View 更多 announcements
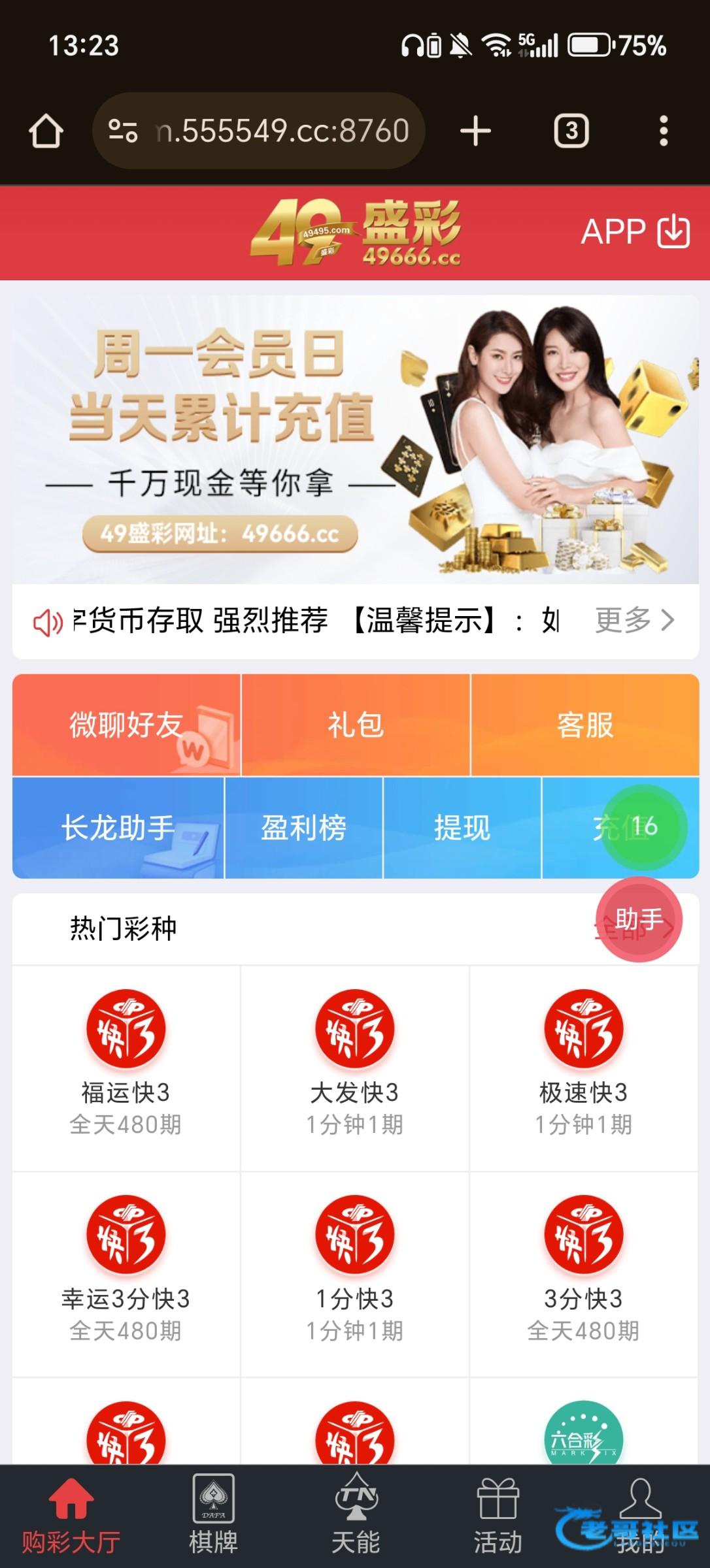The image size is (710, 1568). click(634, 620)
